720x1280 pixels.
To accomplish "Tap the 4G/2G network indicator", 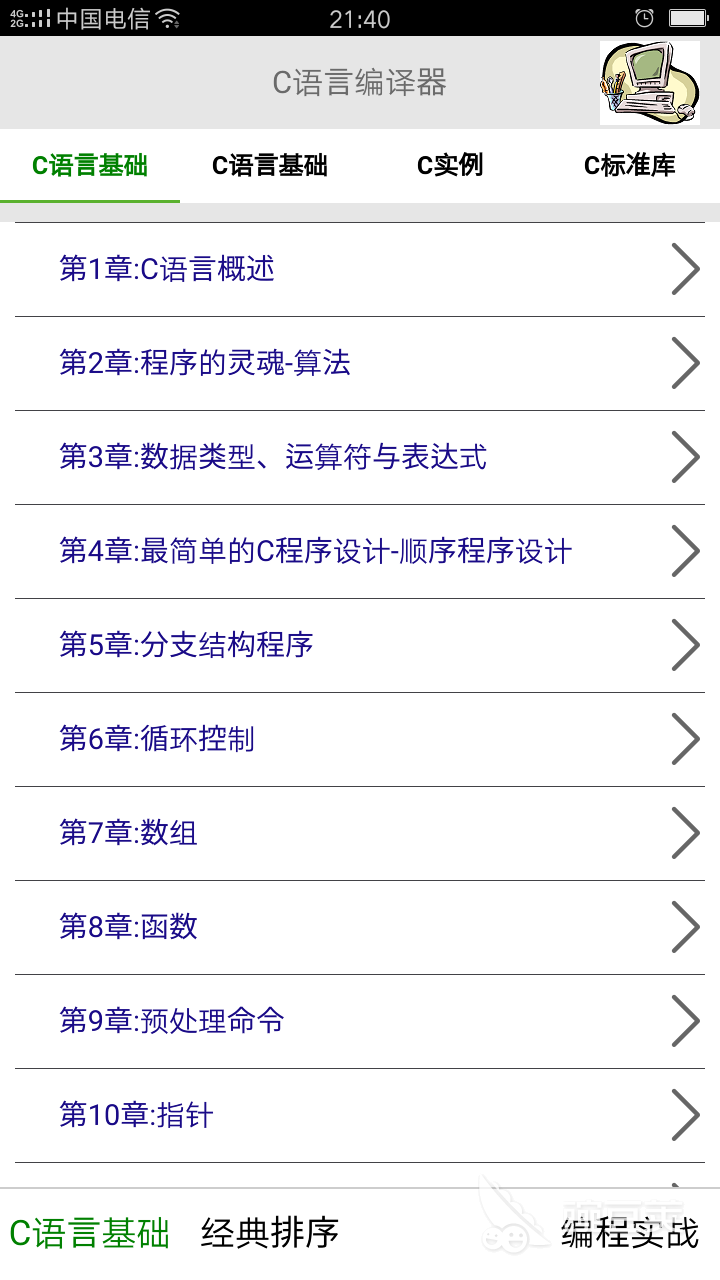I will coord(14,18).
